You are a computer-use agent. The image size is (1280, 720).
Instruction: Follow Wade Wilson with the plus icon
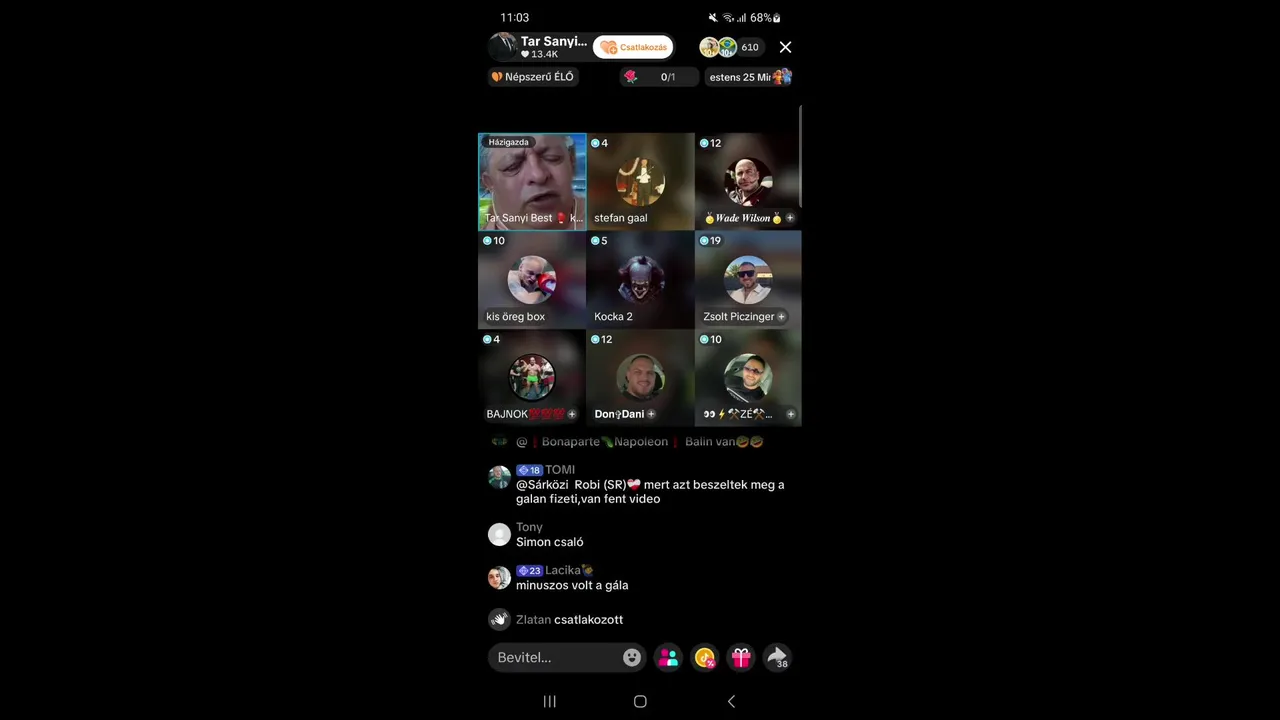coord(789,218)
